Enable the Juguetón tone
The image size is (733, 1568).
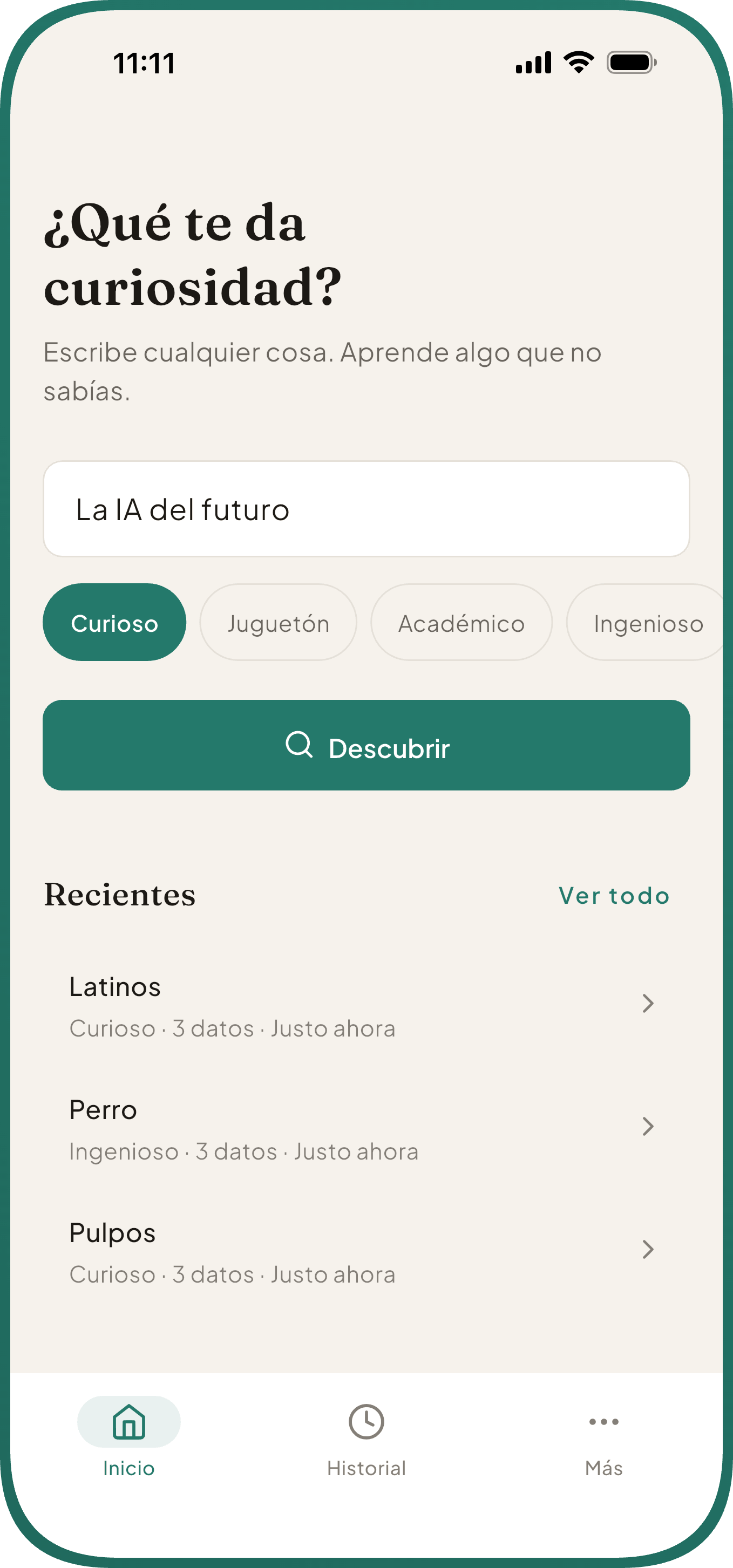[278, 622]
